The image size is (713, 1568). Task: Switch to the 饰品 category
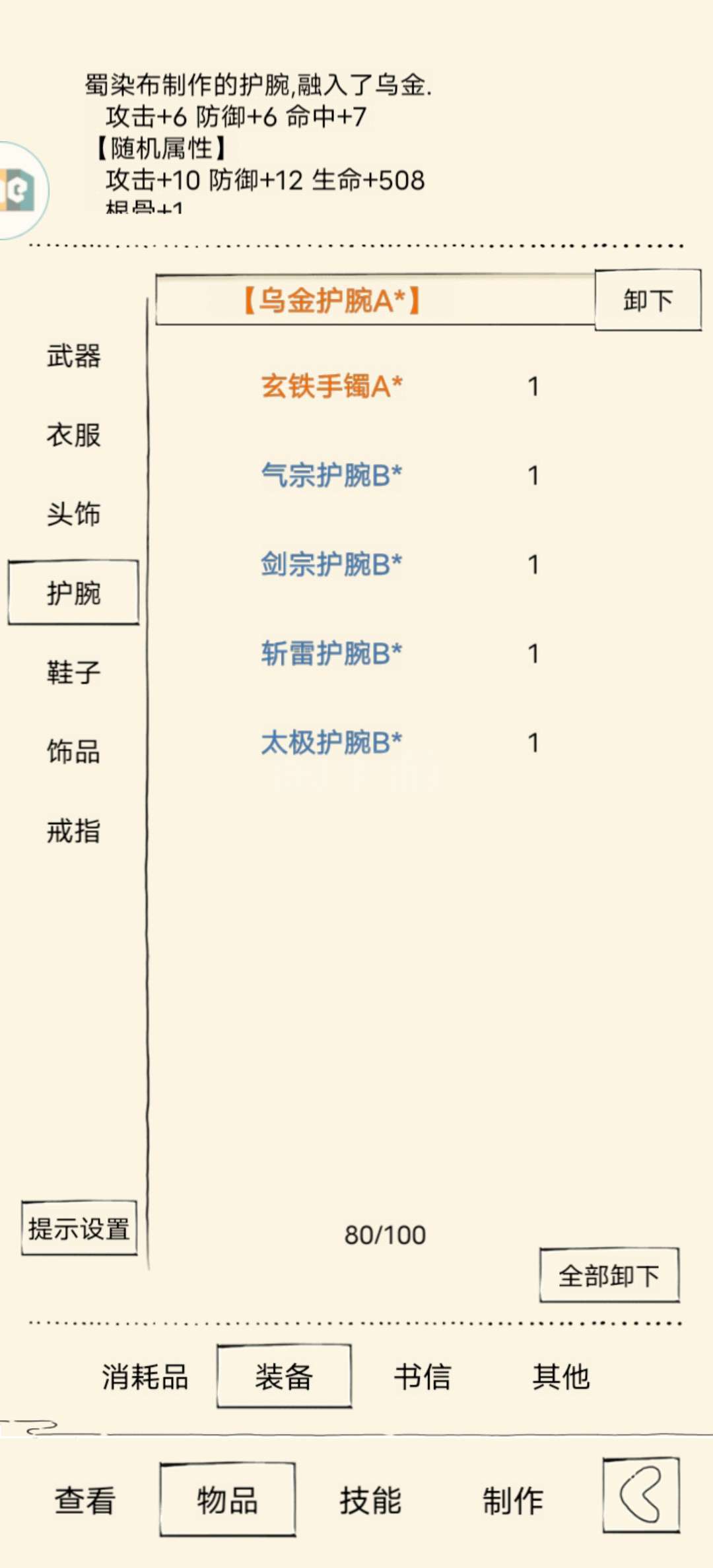pos(73,752)
